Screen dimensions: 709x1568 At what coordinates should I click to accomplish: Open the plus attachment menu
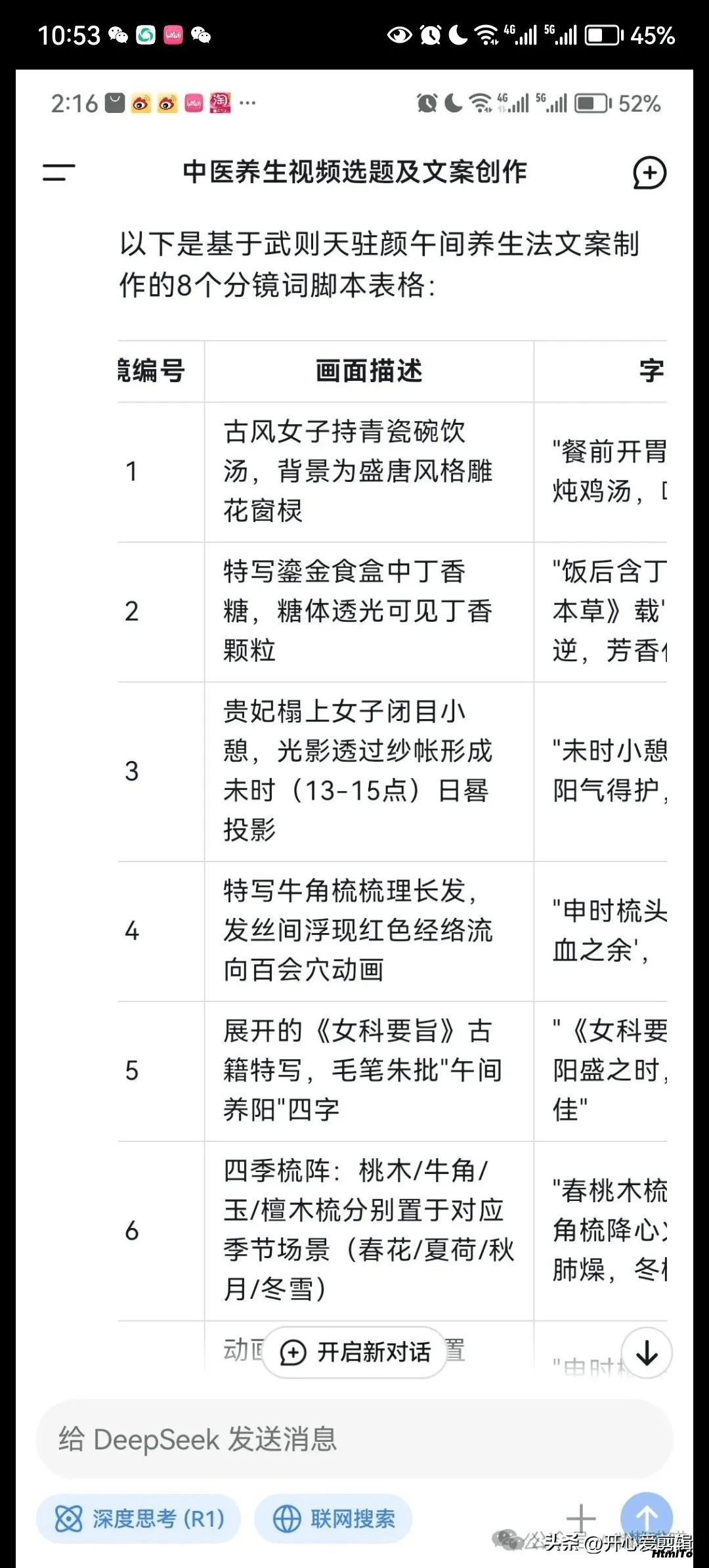[x=581, y=1518]
